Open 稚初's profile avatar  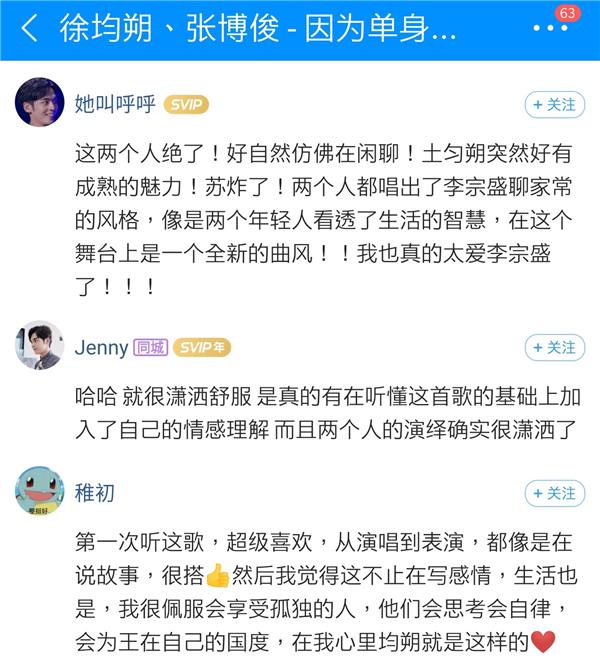(40, 491)
